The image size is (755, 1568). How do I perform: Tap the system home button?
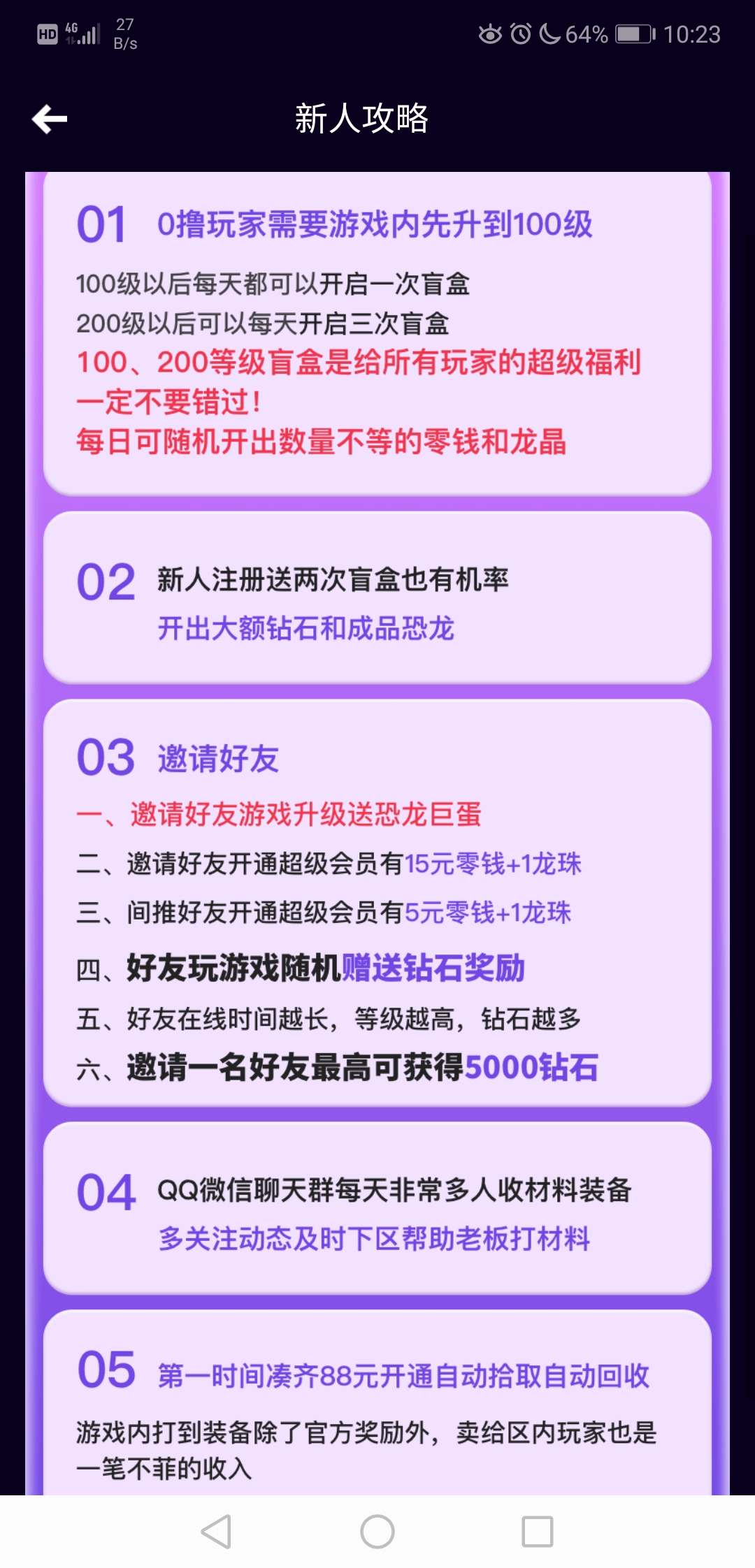[x=377, y=1532]
